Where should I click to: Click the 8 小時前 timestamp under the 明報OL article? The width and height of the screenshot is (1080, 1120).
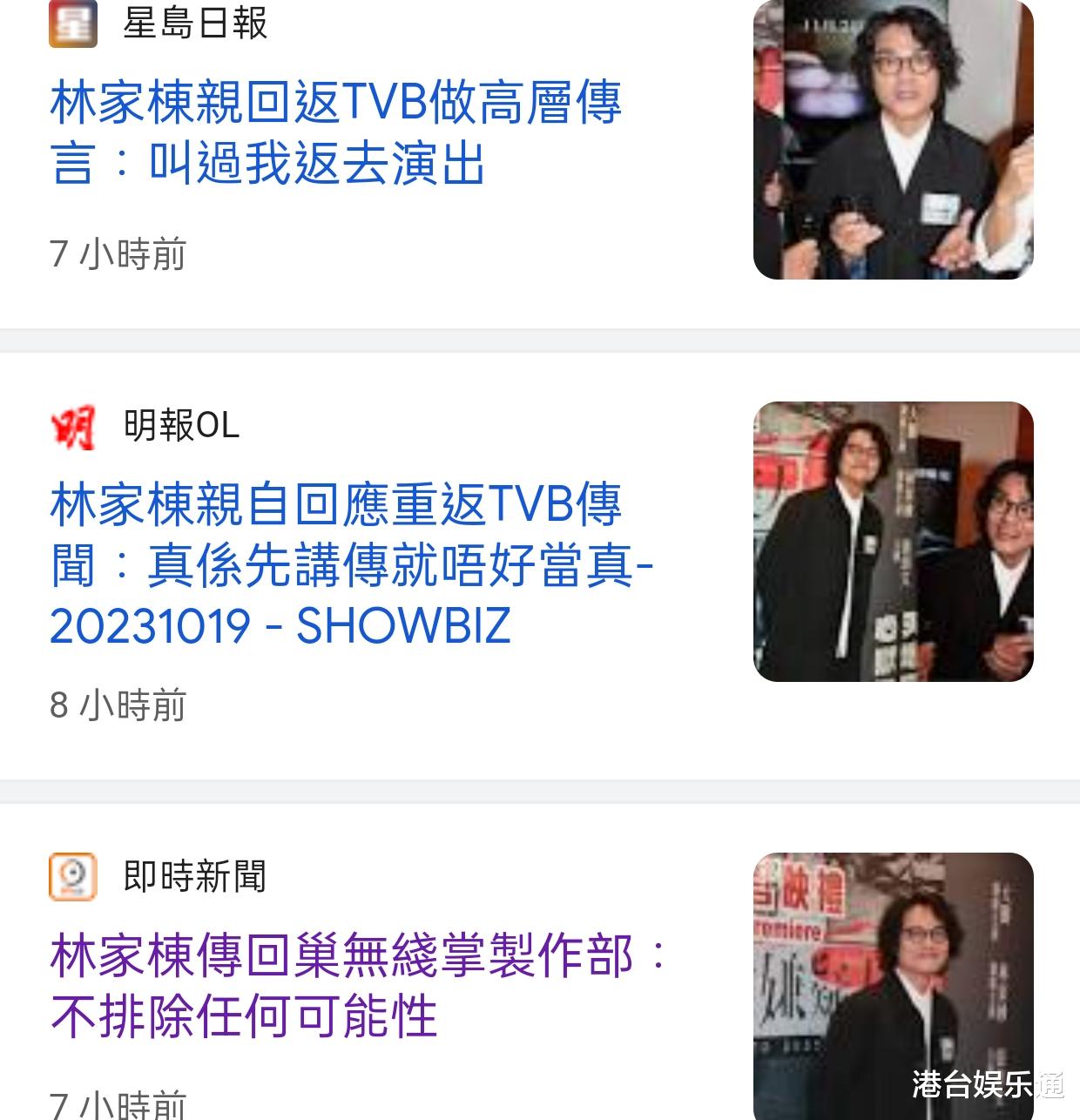118,707
